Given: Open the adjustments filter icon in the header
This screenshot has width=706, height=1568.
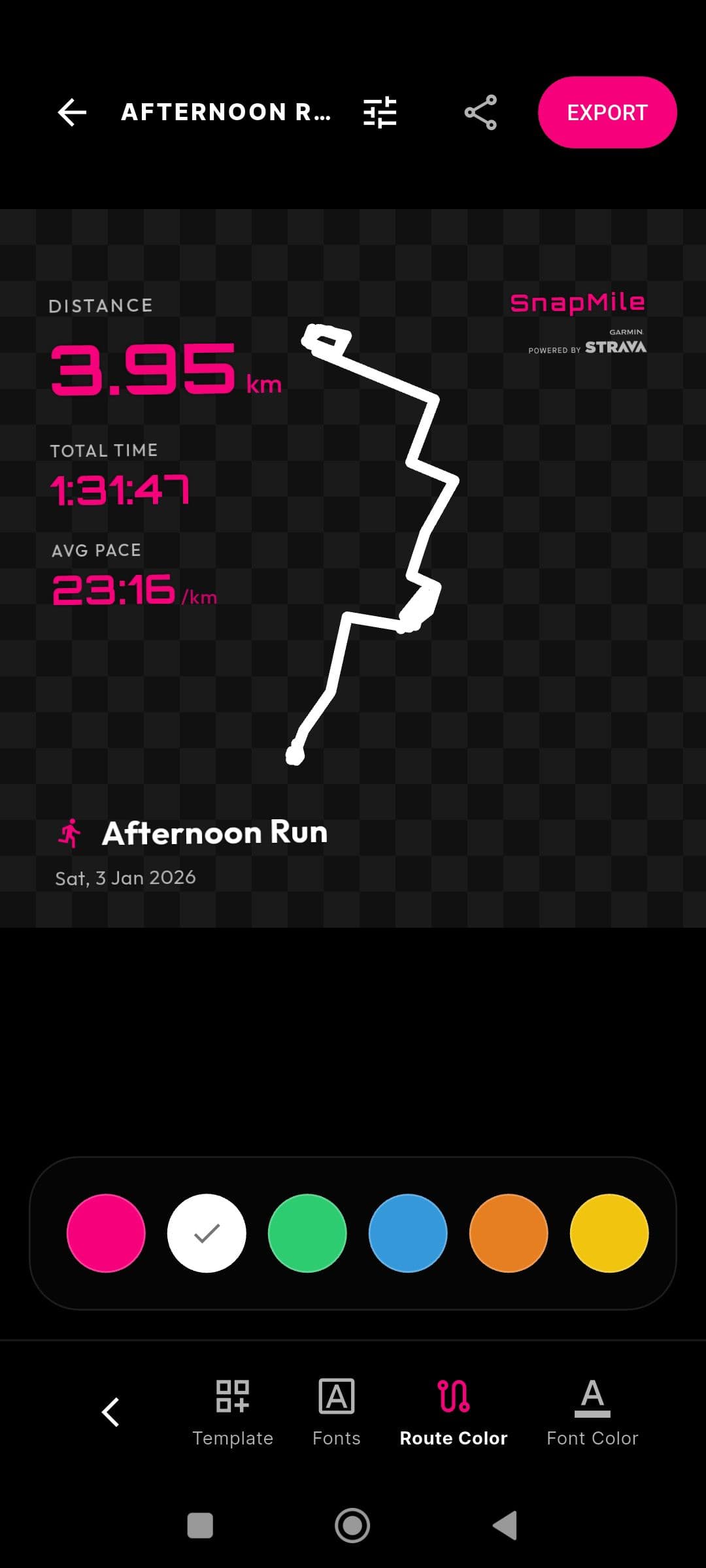Looking at the screenshot, I should click(380, 112).
